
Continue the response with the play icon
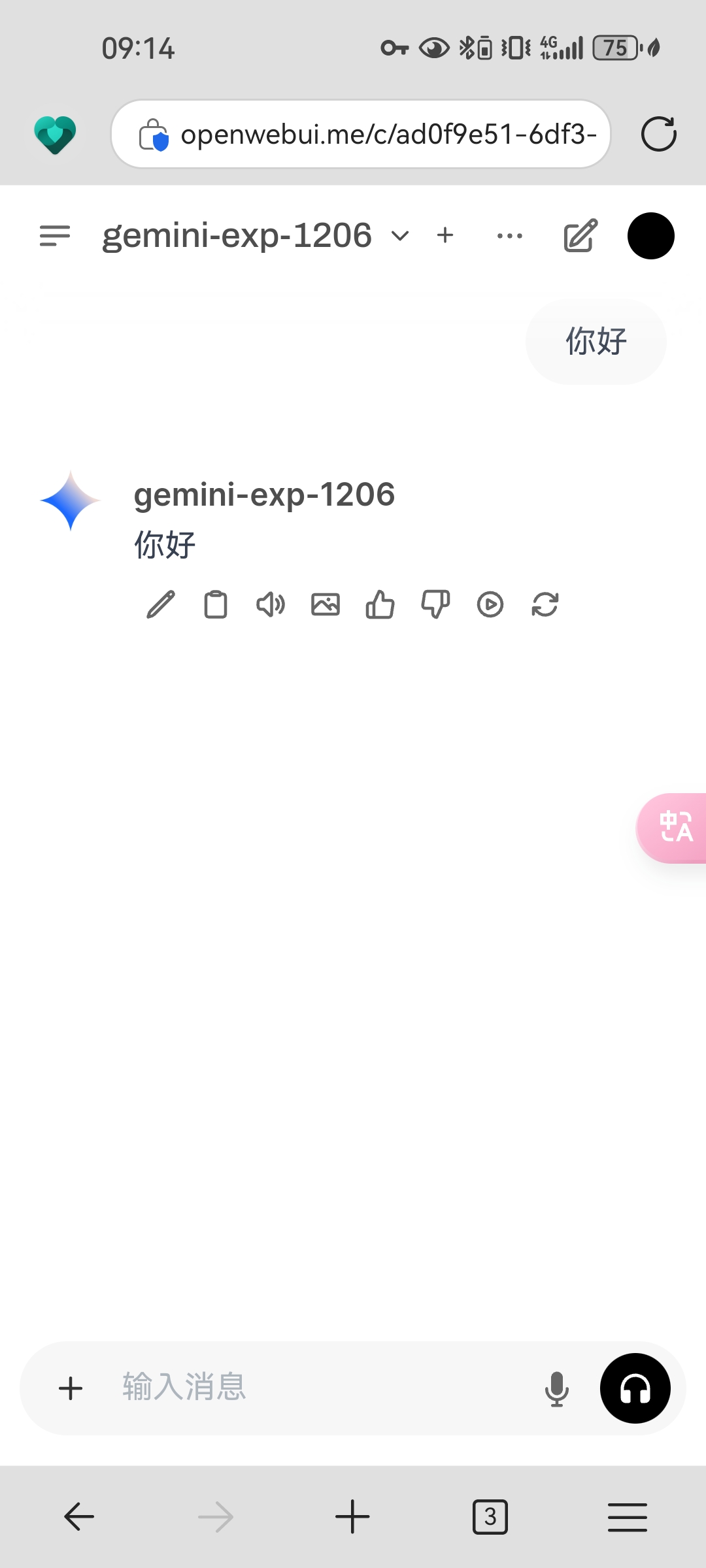(490, 604)
